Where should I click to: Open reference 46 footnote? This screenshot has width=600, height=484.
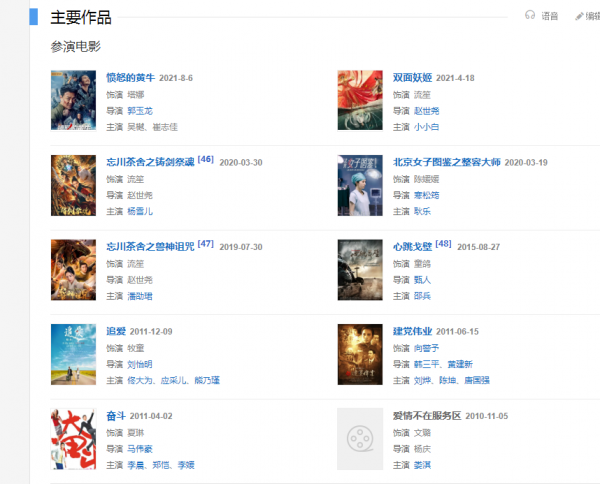[x=206, y=159]
